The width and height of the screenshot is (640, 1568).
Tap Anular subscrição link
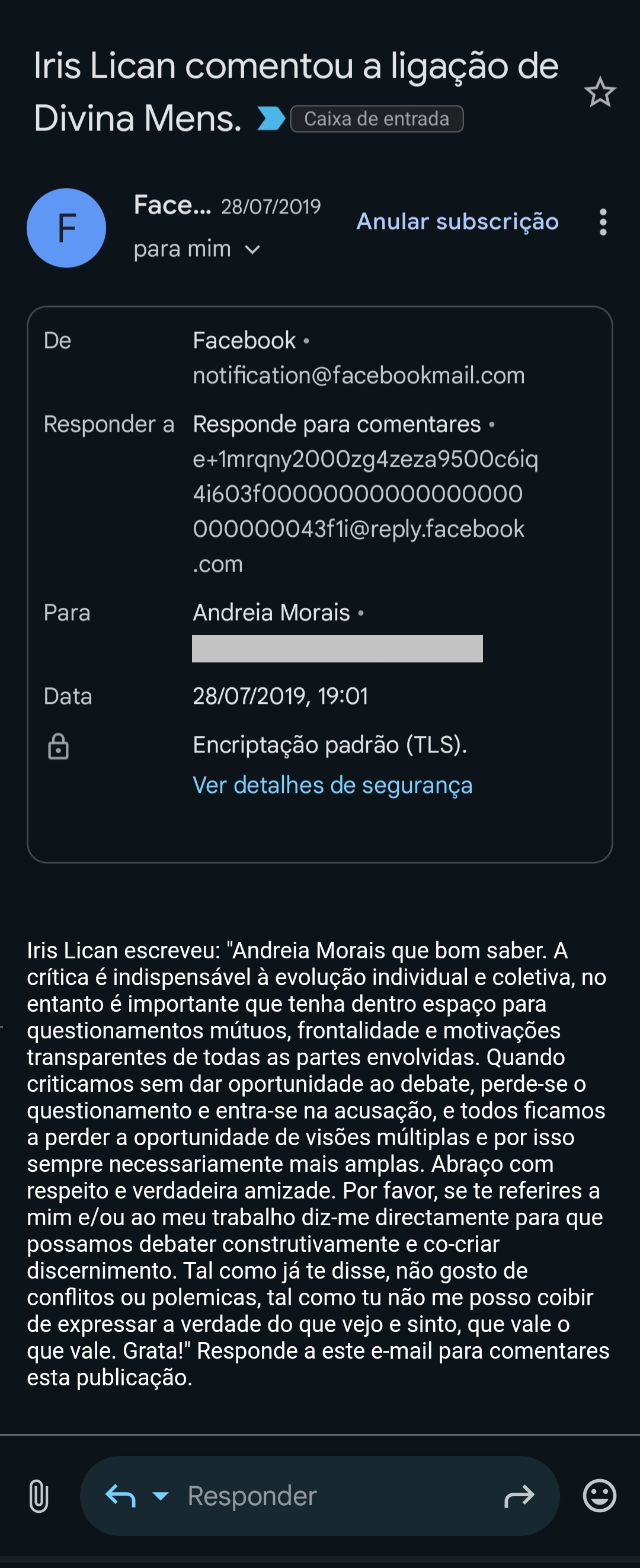457,222
